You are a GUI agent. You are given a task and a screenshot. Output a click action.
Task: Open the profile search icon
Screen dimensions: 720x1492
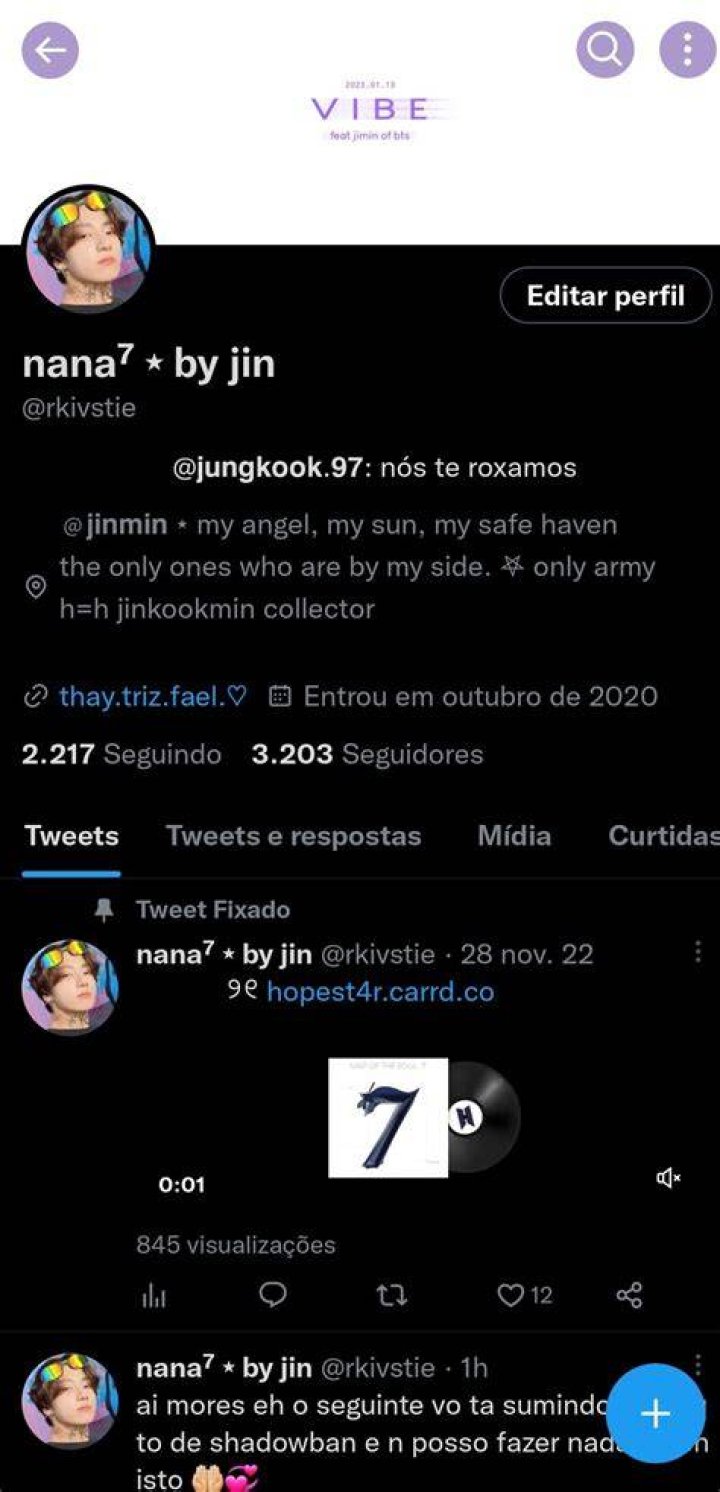point(605,49)
